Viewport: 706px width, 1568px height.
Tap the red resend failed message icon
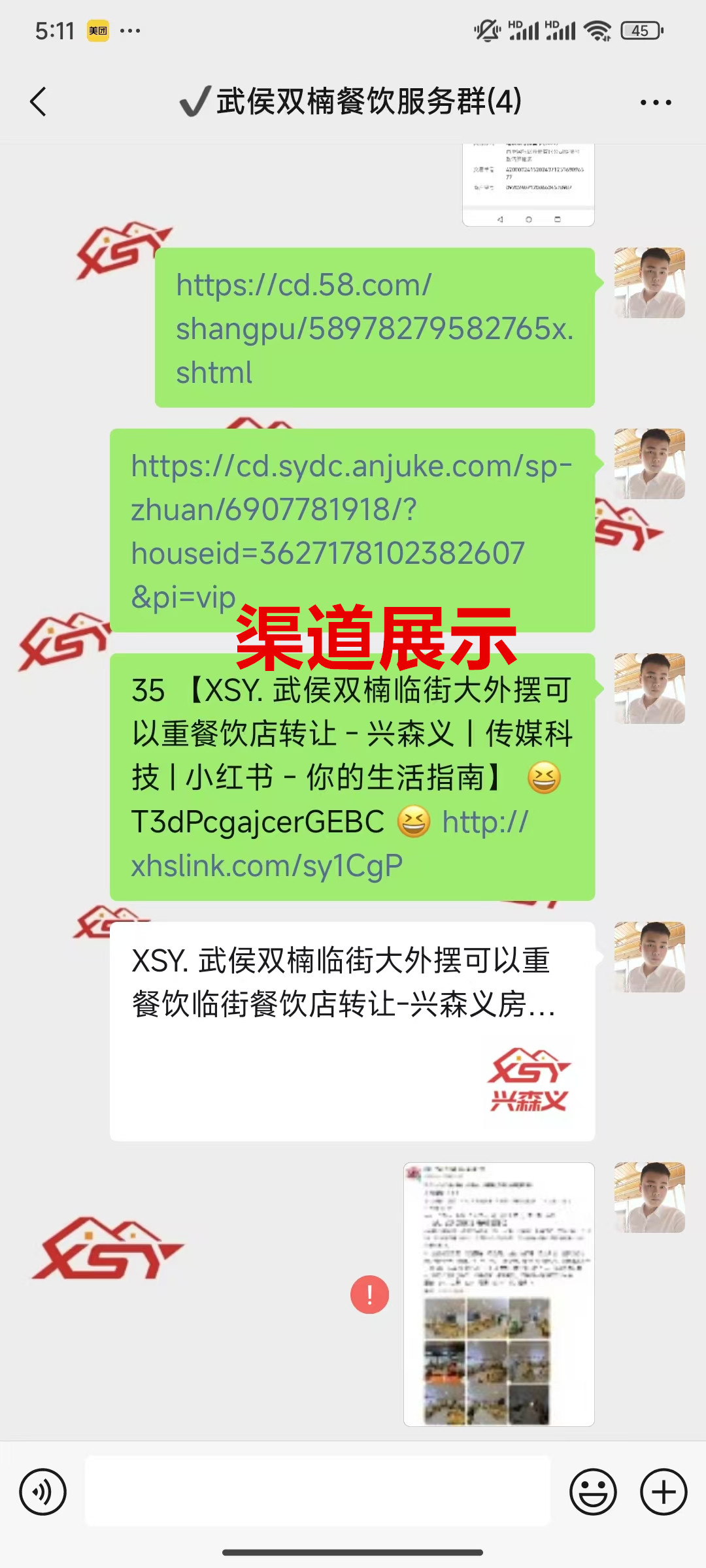tap(369, 1294)
